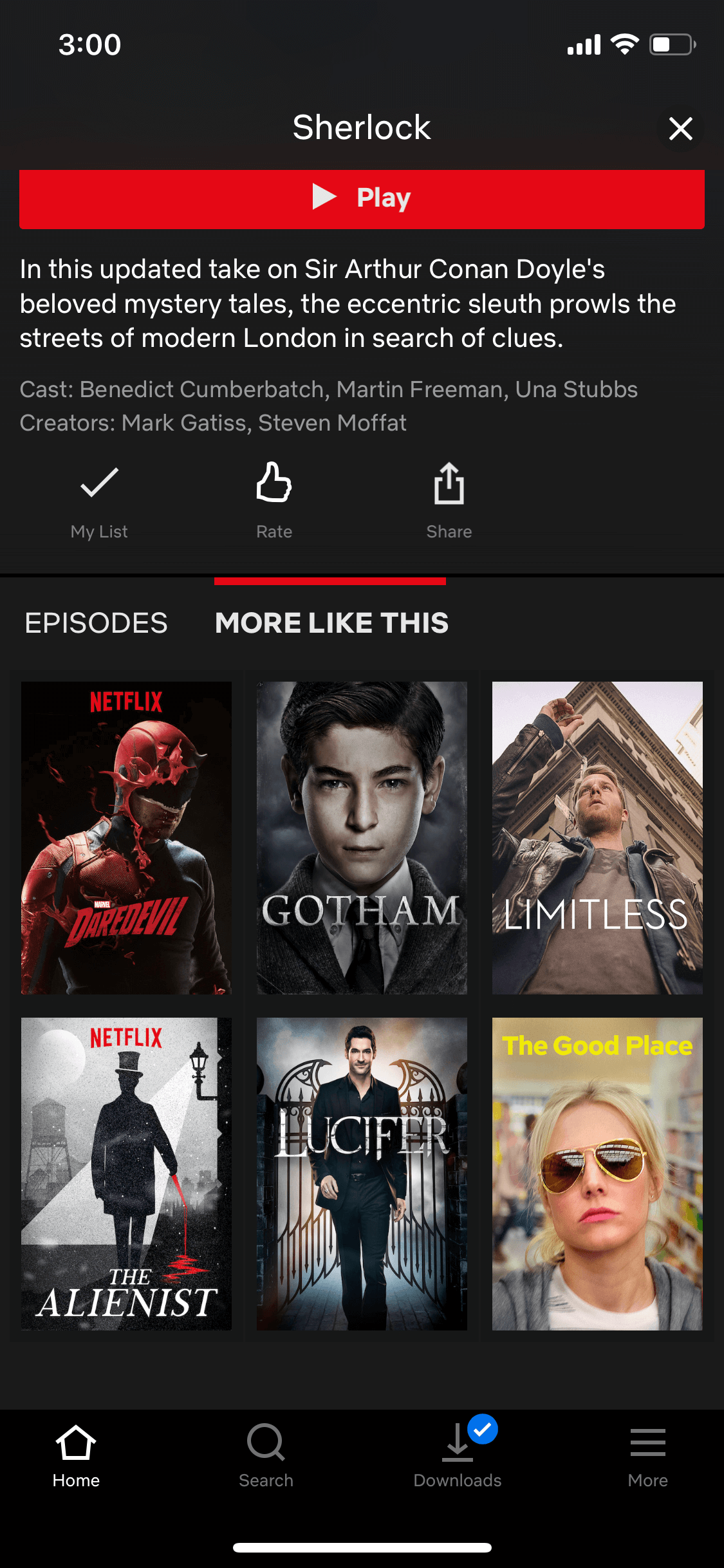
Task: Switch to the Episodes tab
Action: tap(97, 623)
